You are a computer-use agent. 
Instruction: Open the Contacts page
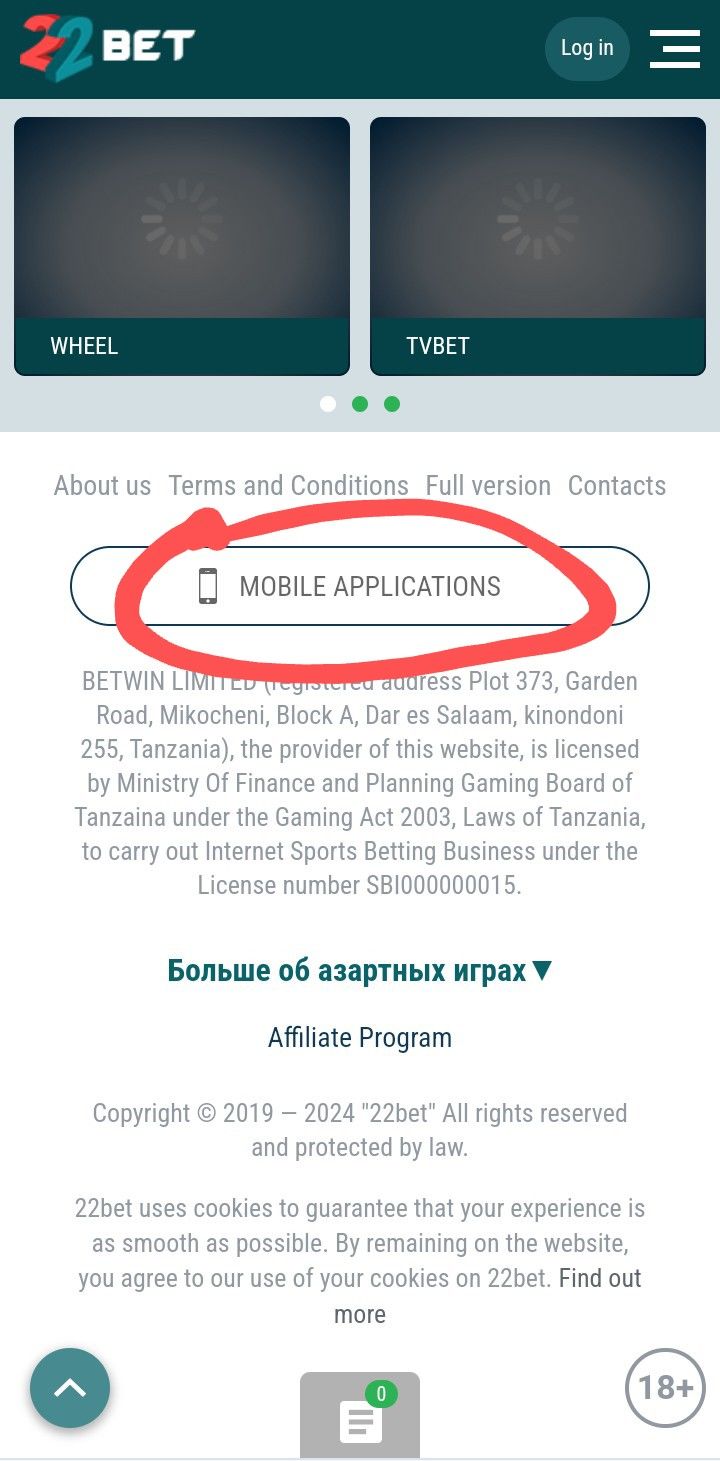point(616,486)
